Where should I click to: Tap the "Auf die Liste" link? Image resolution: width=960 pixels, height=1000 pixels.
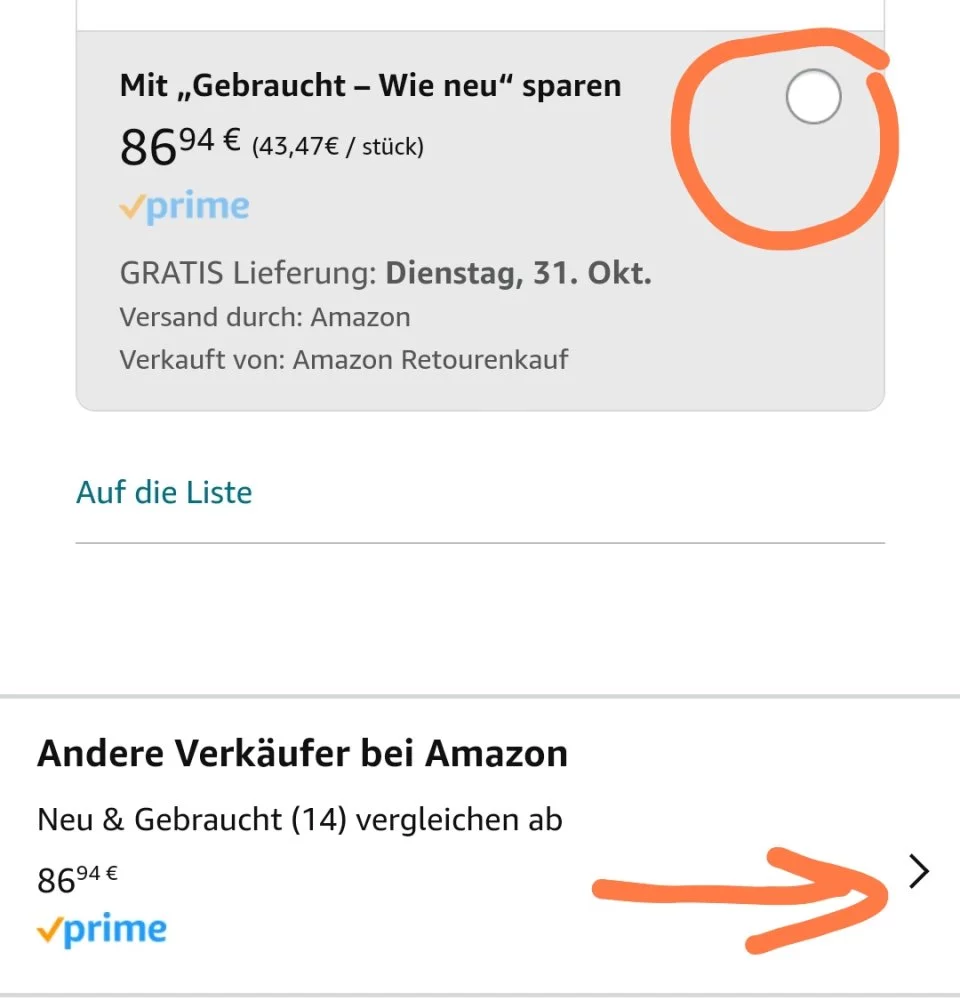(164, 492)
